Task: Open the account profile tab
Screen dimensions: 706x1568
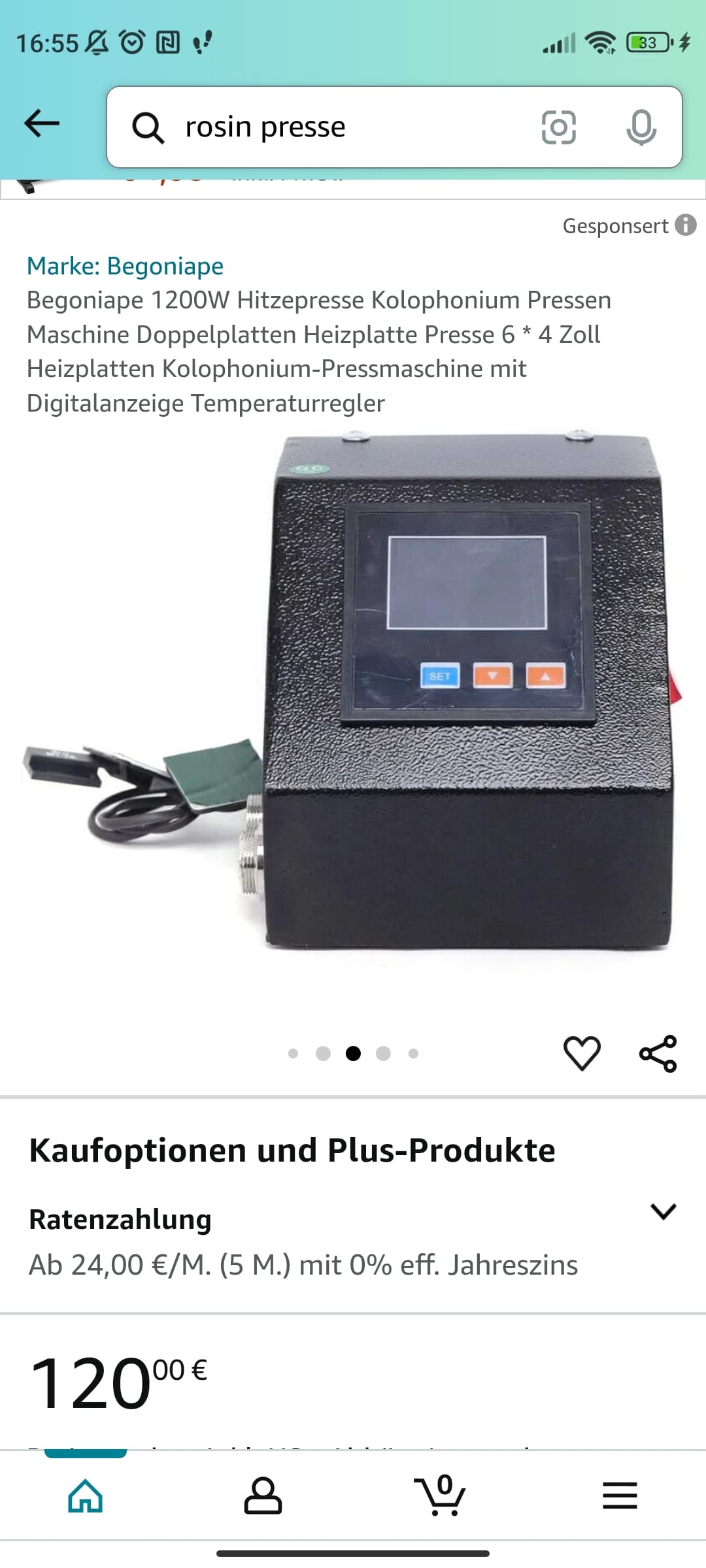Action: (263, 1496)
